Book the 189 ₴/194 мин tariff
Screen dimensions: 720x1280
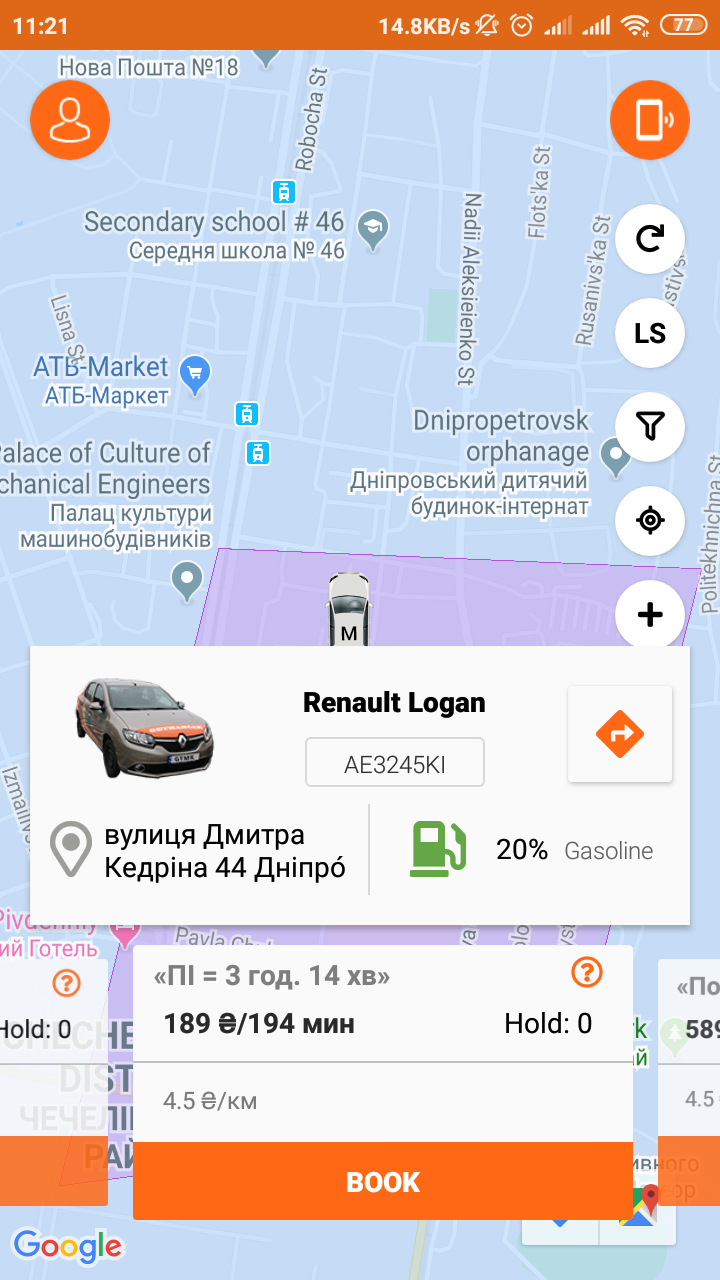click(x=383, y=1181)
